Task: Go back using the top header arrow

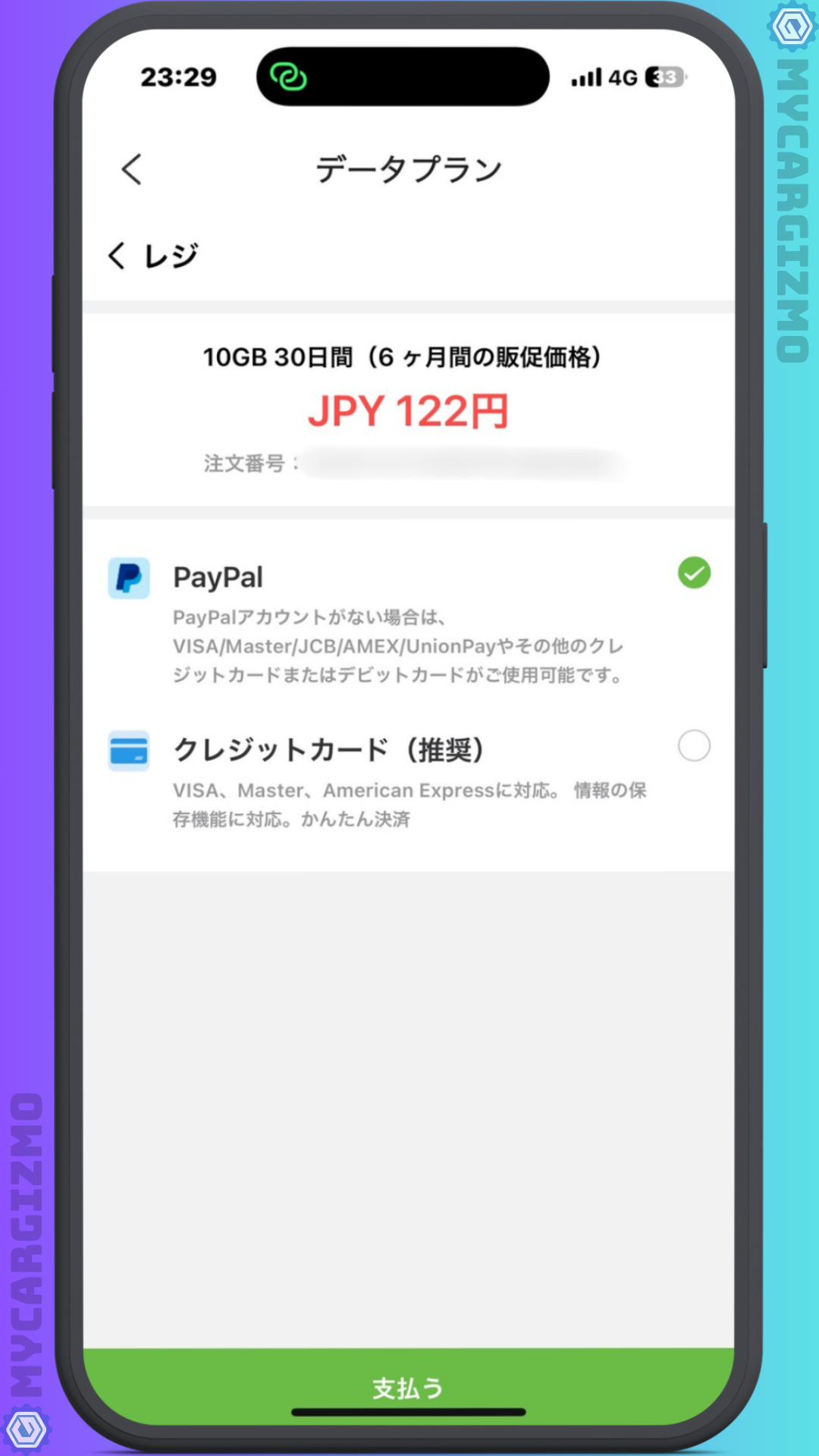Action: tap(132, 169)
